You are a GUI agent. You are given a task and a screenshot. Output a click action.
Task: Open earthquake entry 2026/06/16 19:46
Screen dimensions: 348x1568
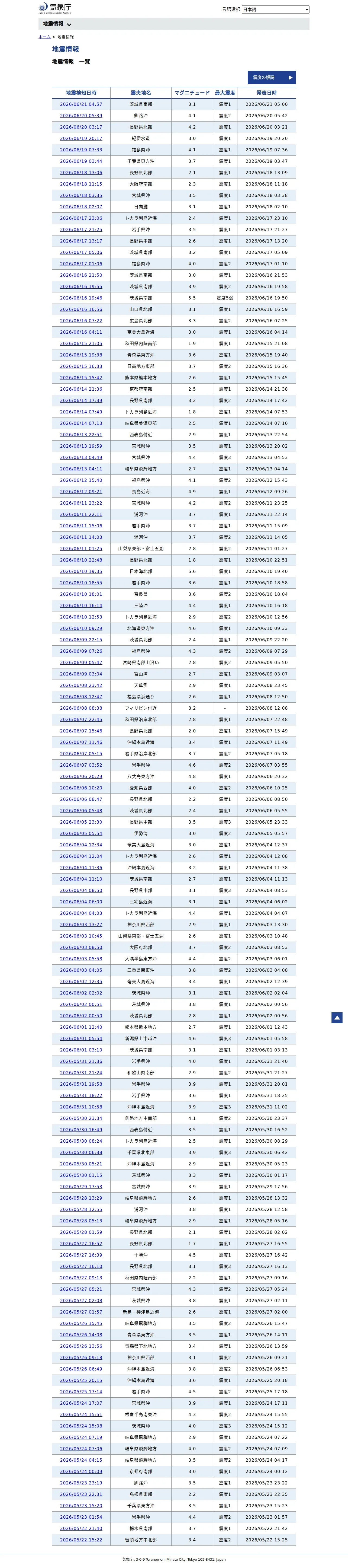(81, 298)
